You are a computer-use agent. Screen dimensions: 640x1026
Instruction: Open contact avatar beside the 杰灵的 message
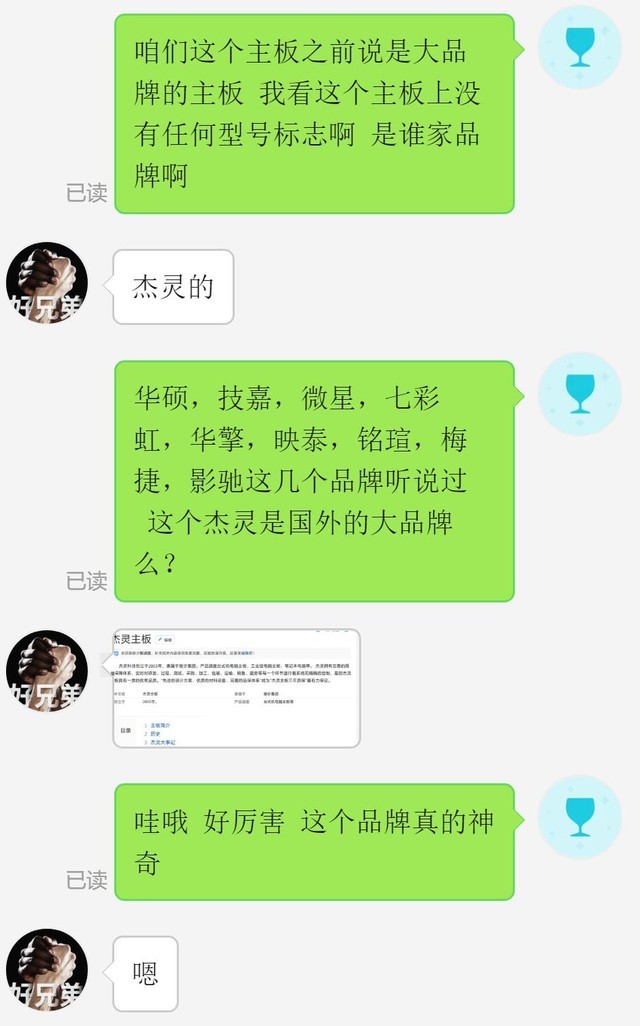coord(47,283)
